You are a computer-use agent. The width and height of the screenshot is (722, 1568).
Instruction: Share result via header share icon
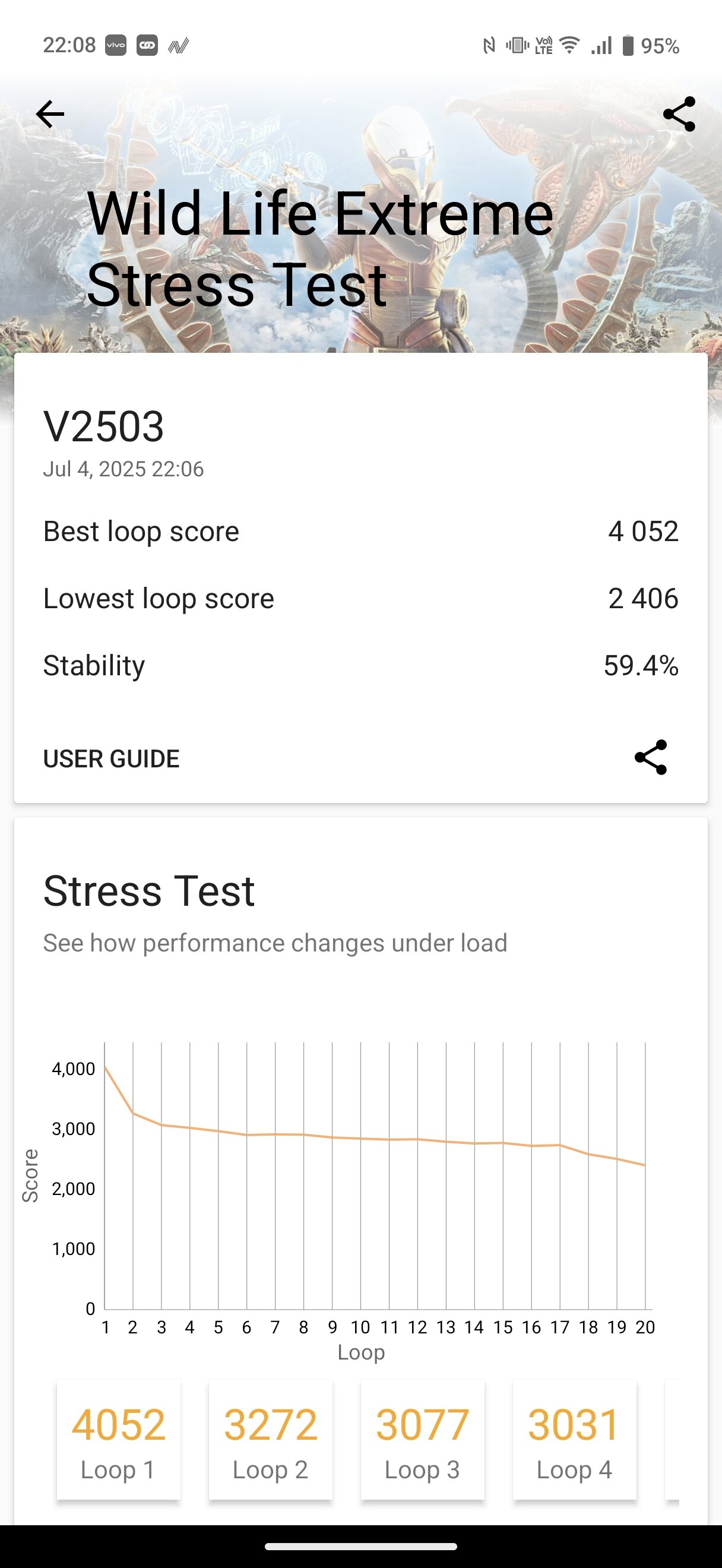pos(679,114)
